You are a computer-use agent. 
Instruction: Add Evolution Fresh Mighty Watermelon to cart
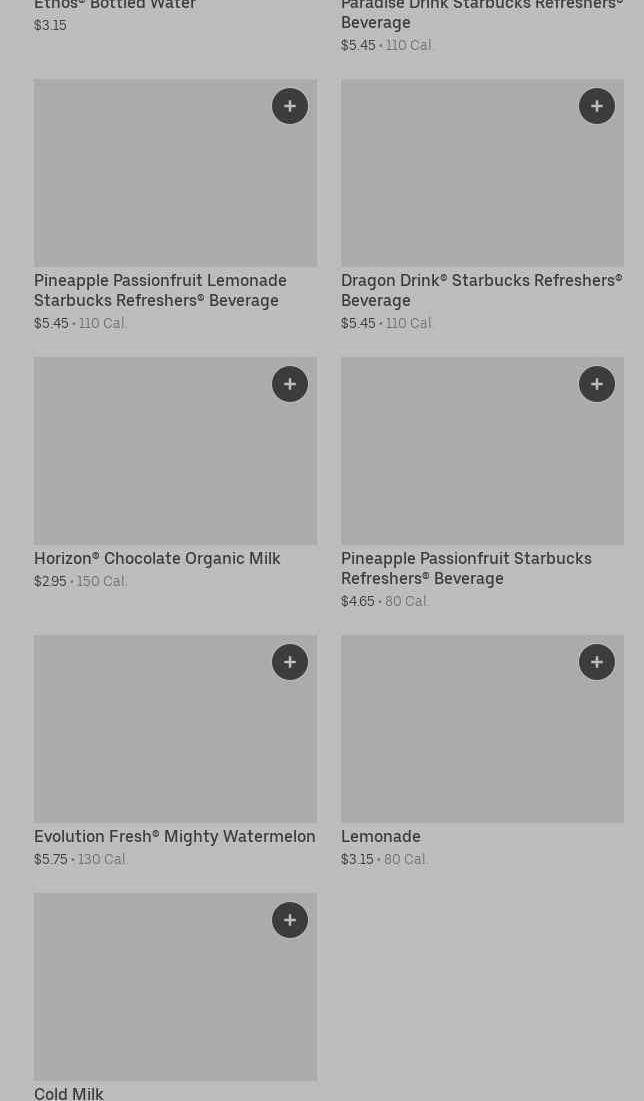coord(290,662)
